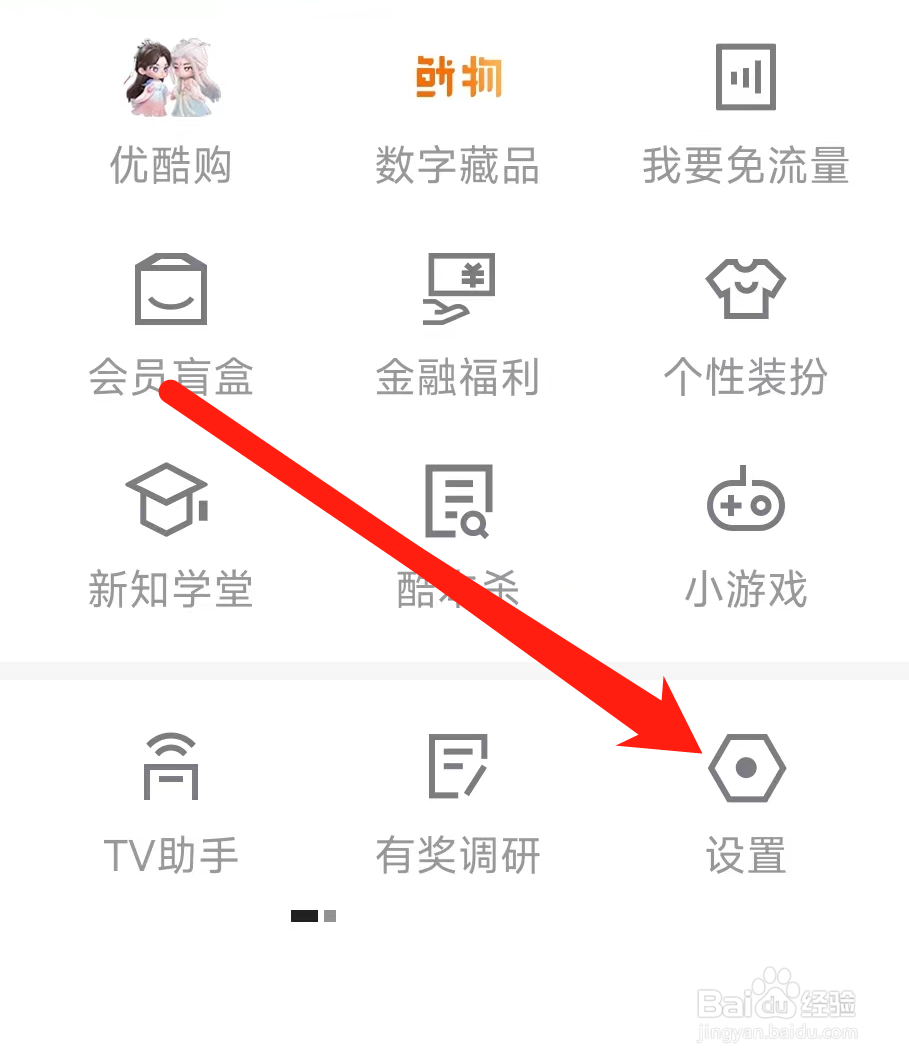The image size is (909, 1064).
Task: Click the 有奖调研 text label
Action: pos(457,856)
